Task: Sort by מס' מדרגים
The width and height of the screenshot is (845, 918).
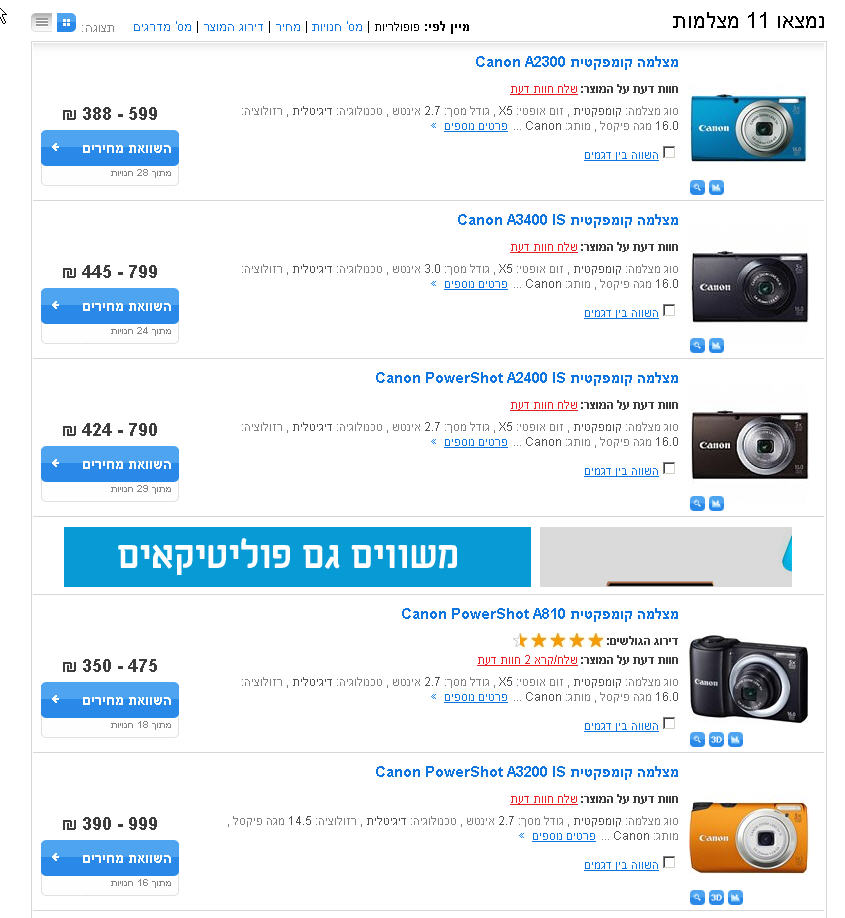Action: click(x=163, y=27)
